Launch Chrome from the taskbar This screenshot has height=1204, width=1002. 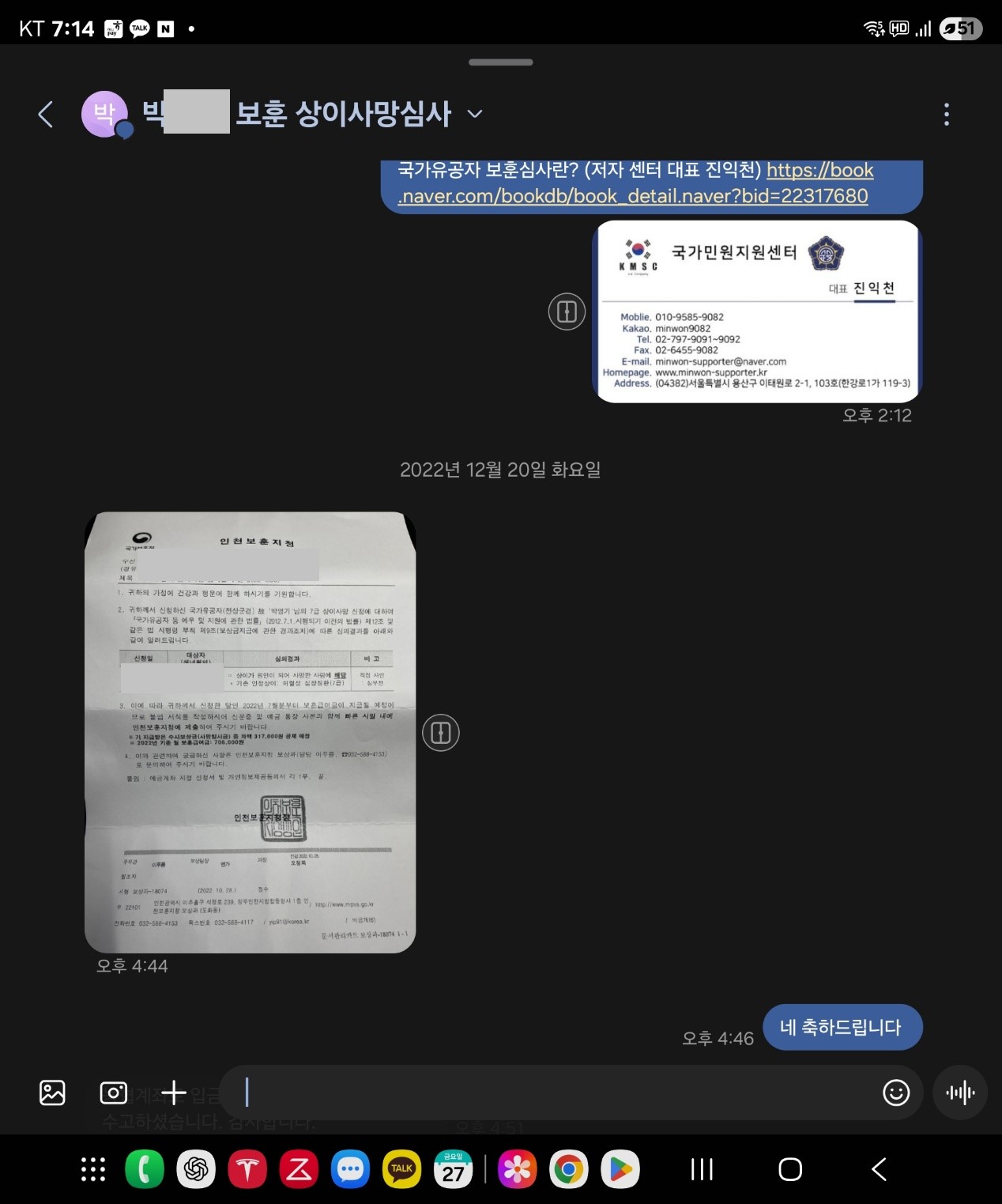click(x=568, y=1169)
